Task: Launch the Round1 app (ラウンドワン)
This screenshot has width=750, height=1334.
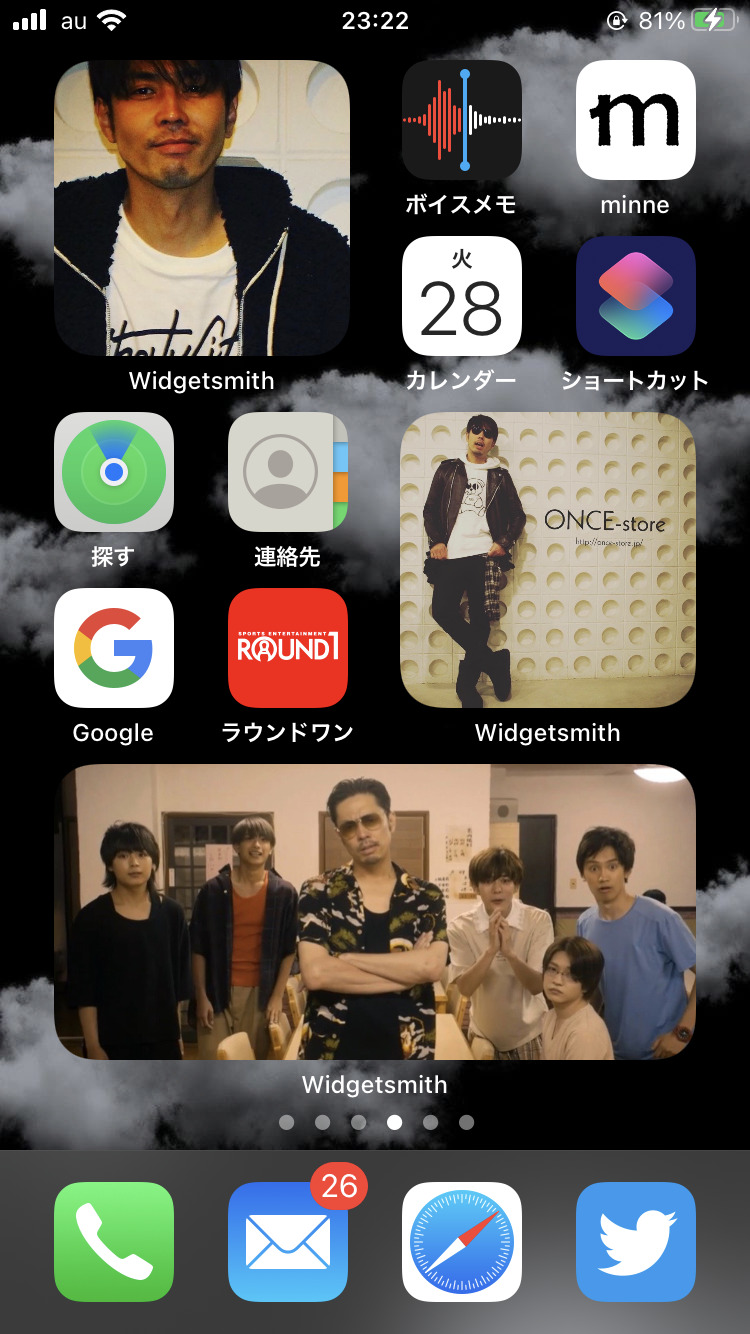Action: point(288,648)
